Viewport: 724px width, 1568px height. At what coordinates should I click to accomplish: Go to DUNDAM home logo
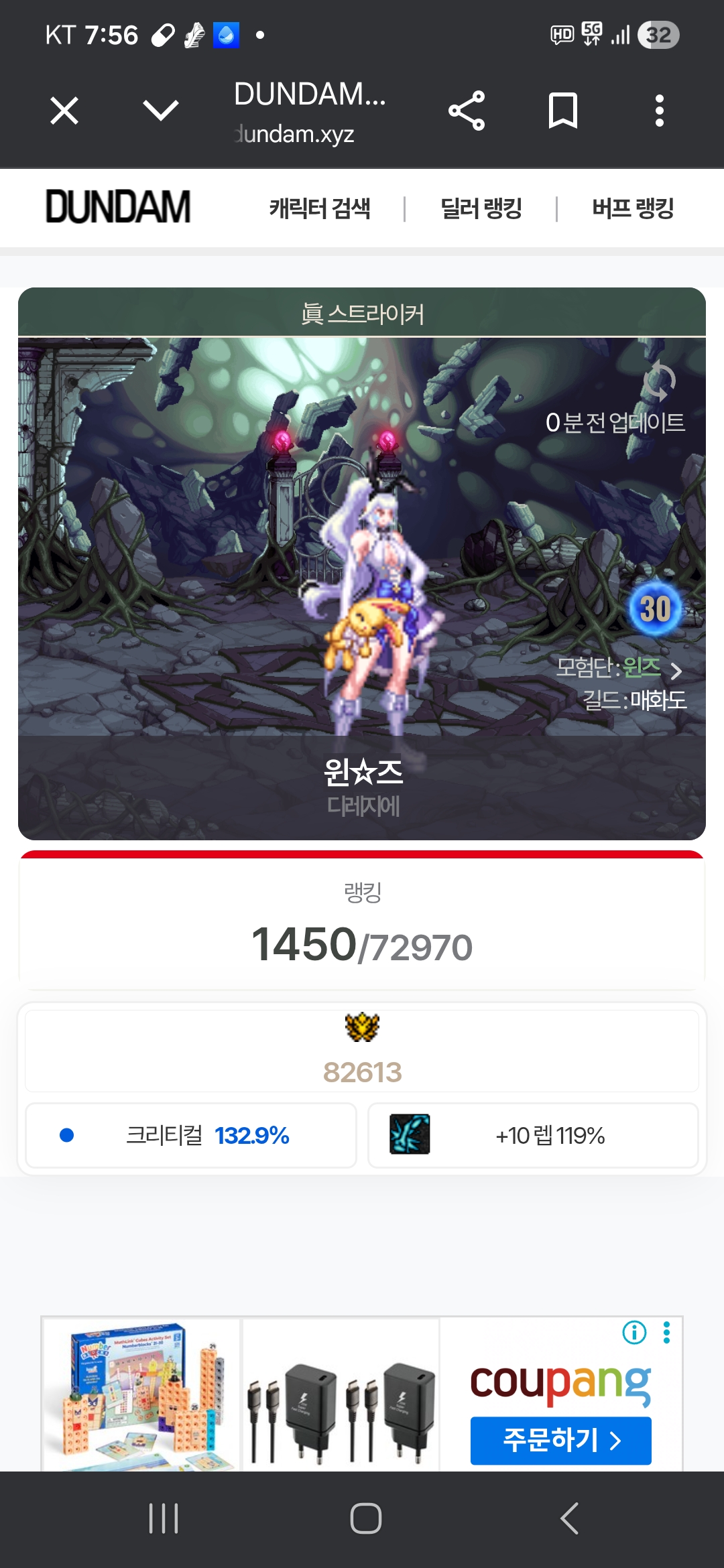click(x=118, y=206)
